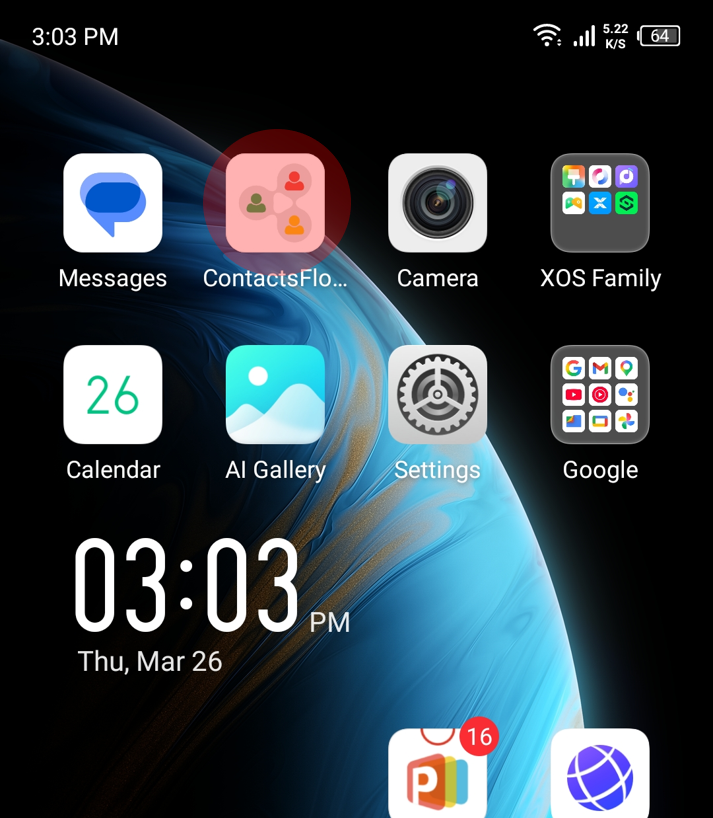Launch the ContactsFlow app

[275, 203]
